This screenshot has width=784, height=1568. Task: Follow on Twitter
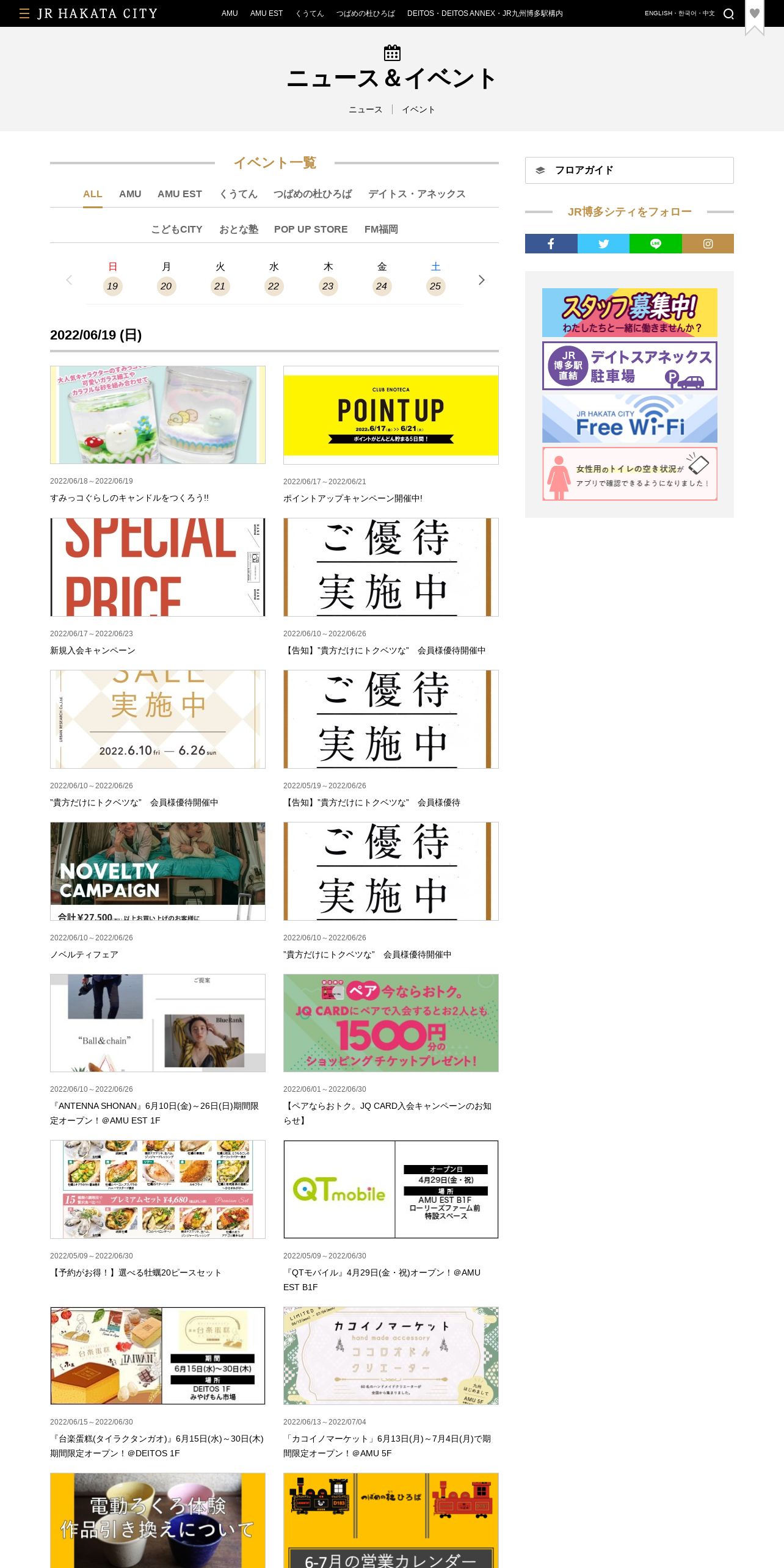coord(603,244)
